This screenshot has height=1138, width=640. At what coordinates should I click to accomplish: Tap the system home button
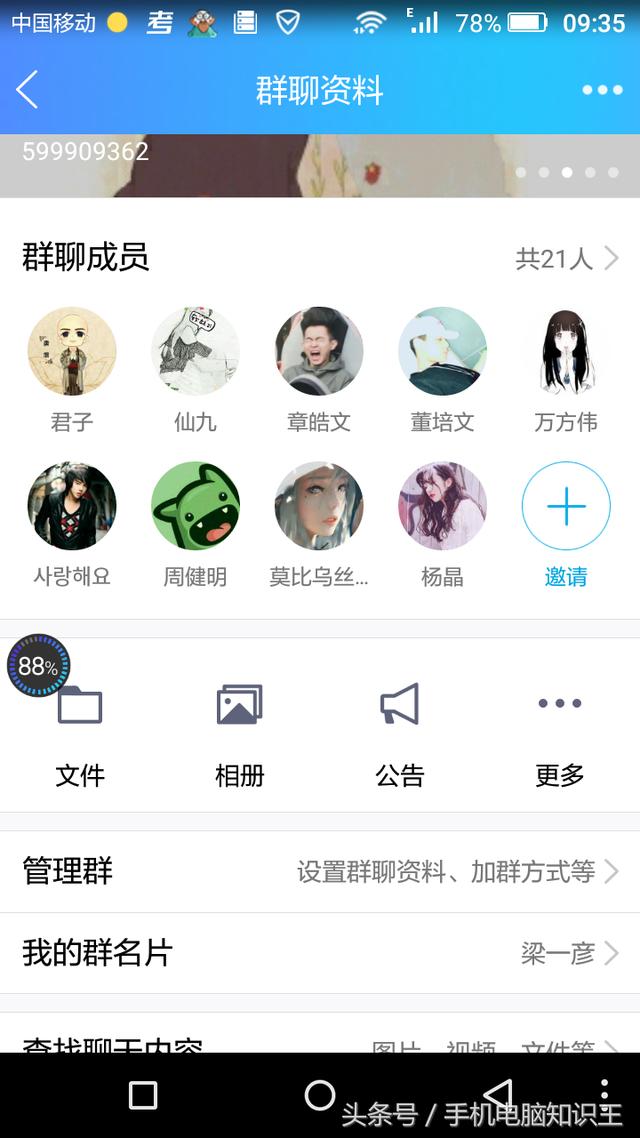pyautogui.click(x=320, y=1095)
